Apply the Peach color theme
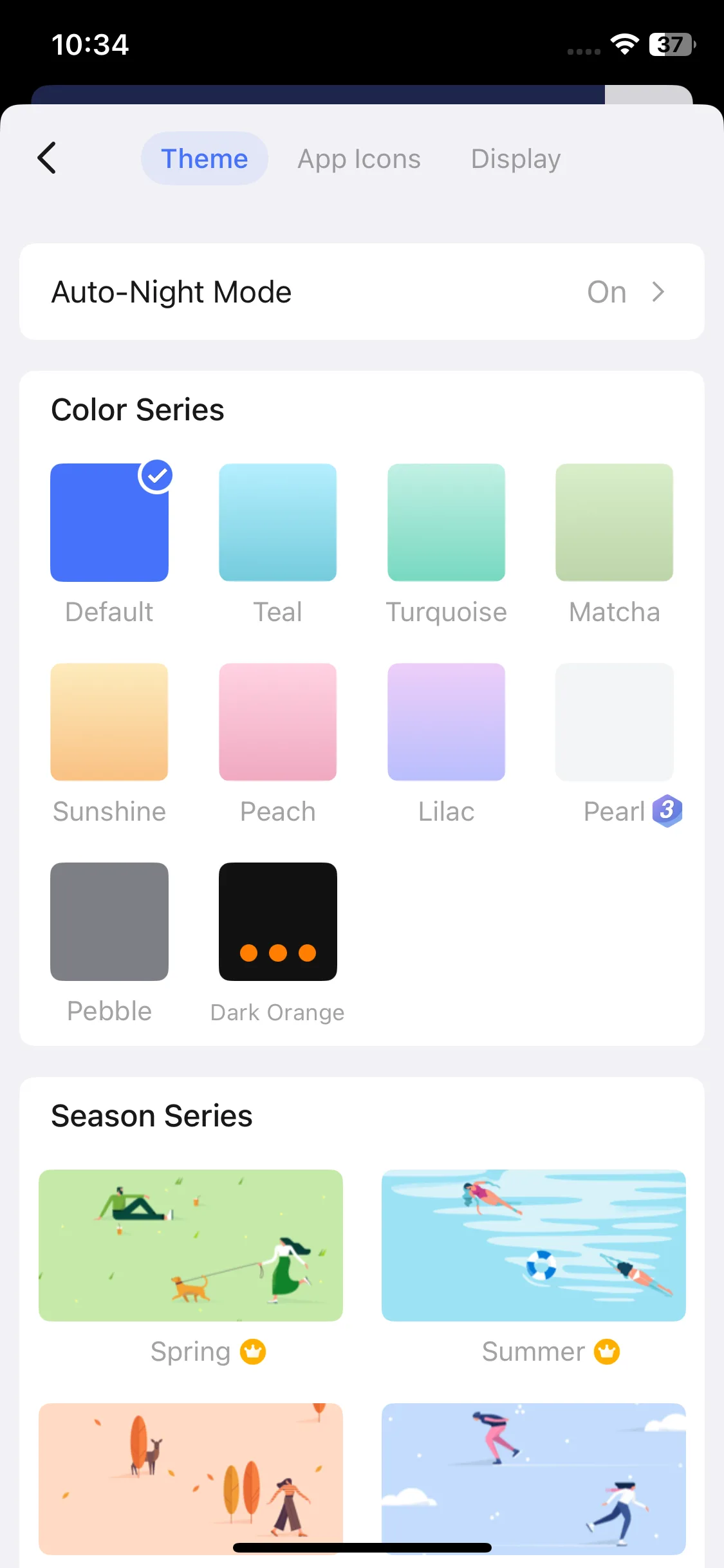The height and width of the screenshot is (1568, 724). [x=278, y=722]
